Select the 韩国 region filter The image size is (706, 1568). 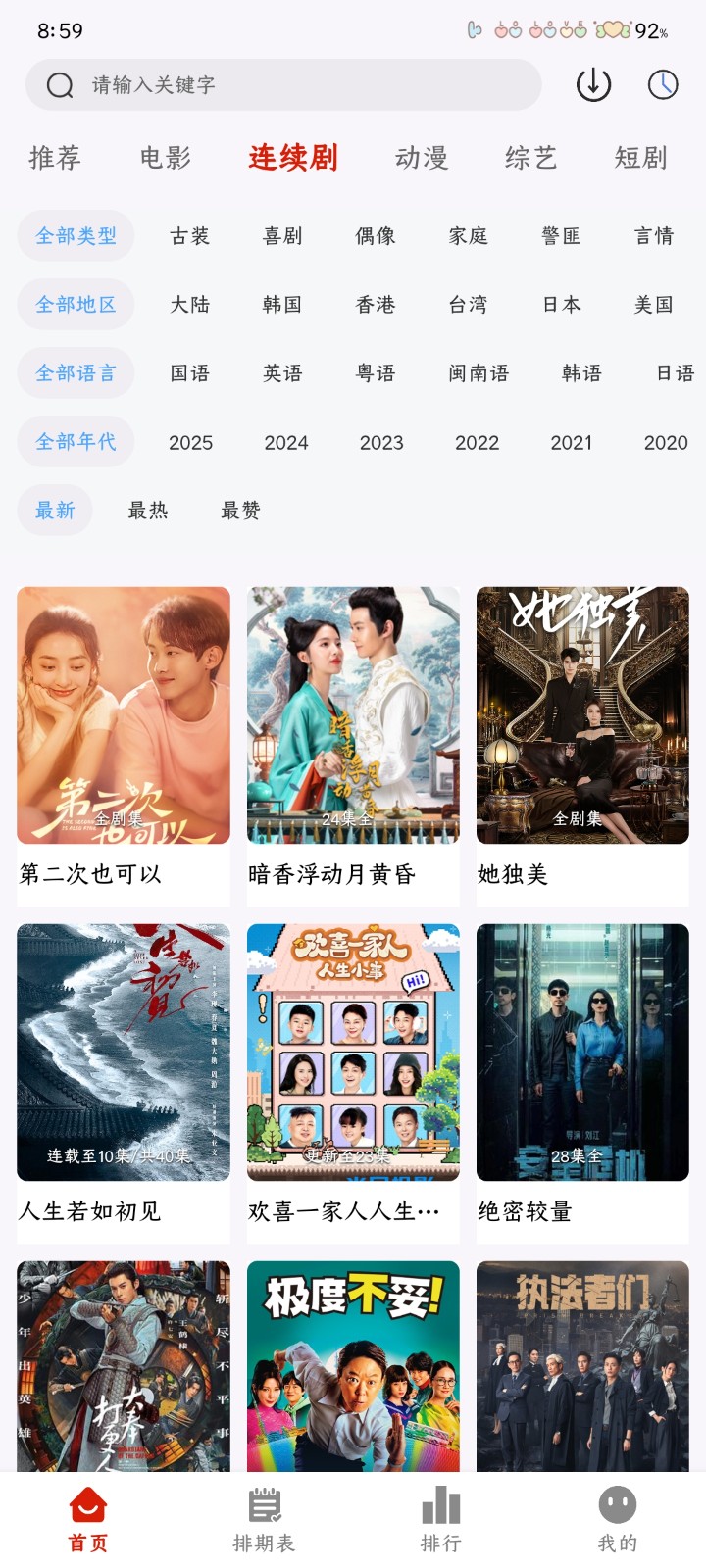(282, 305)
